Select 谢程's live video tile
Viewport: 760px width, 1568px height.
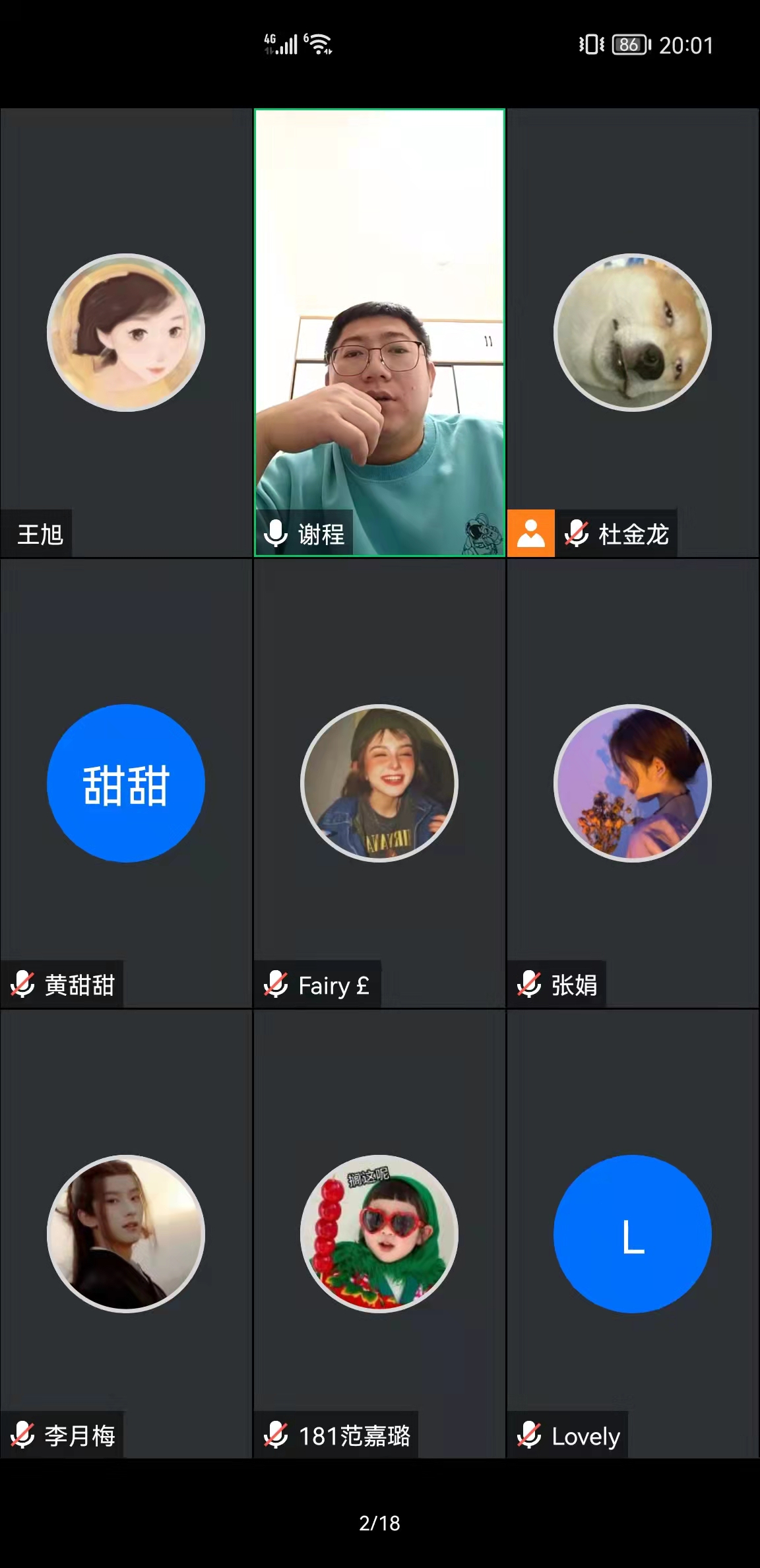coord(379,333)
